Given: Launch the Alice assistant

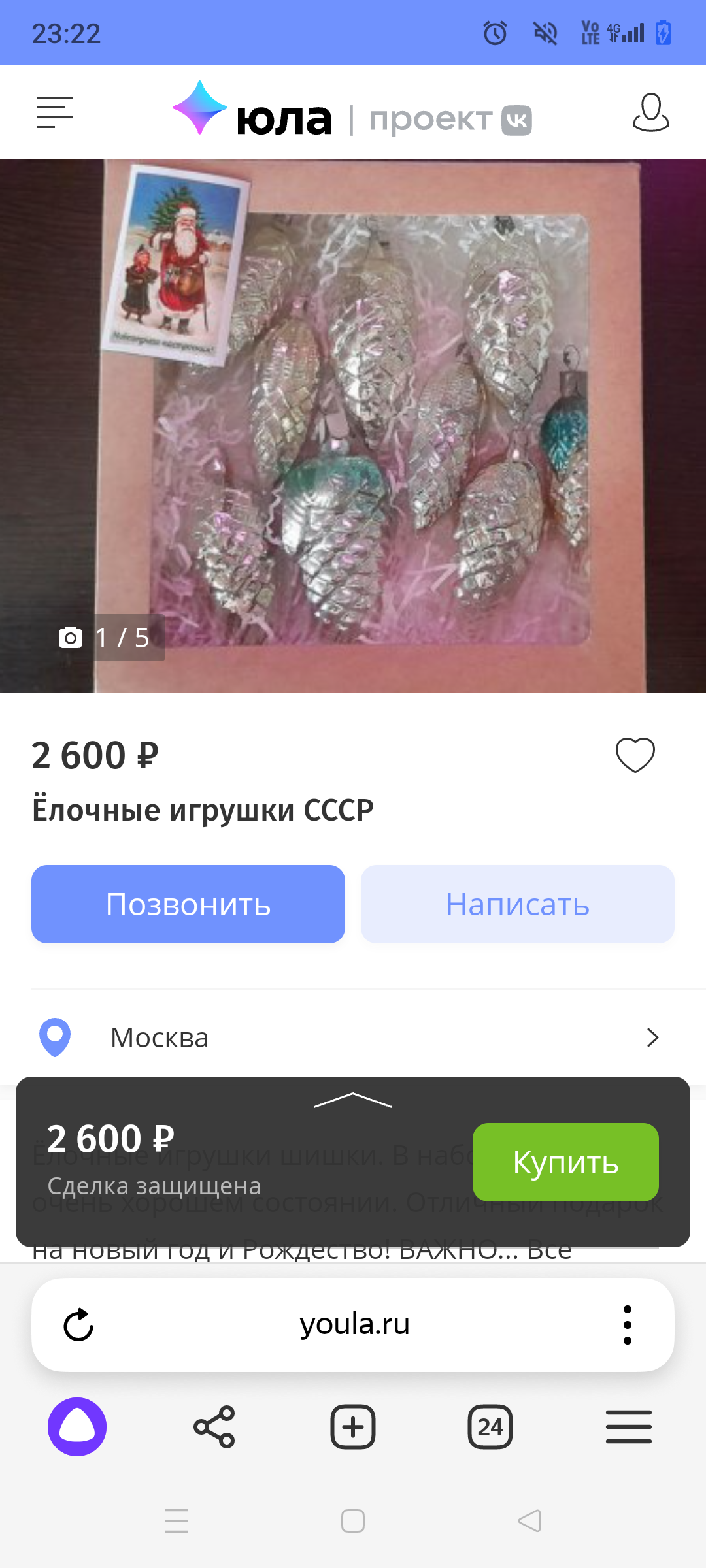Looking at the screenshot, I should point(77,1427).
